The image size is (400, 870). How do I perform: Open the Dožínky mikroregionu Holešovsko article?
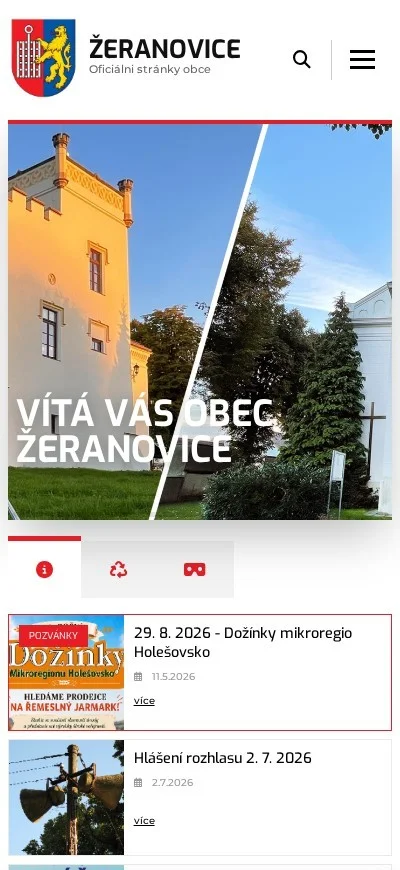[x=243, y=643]
